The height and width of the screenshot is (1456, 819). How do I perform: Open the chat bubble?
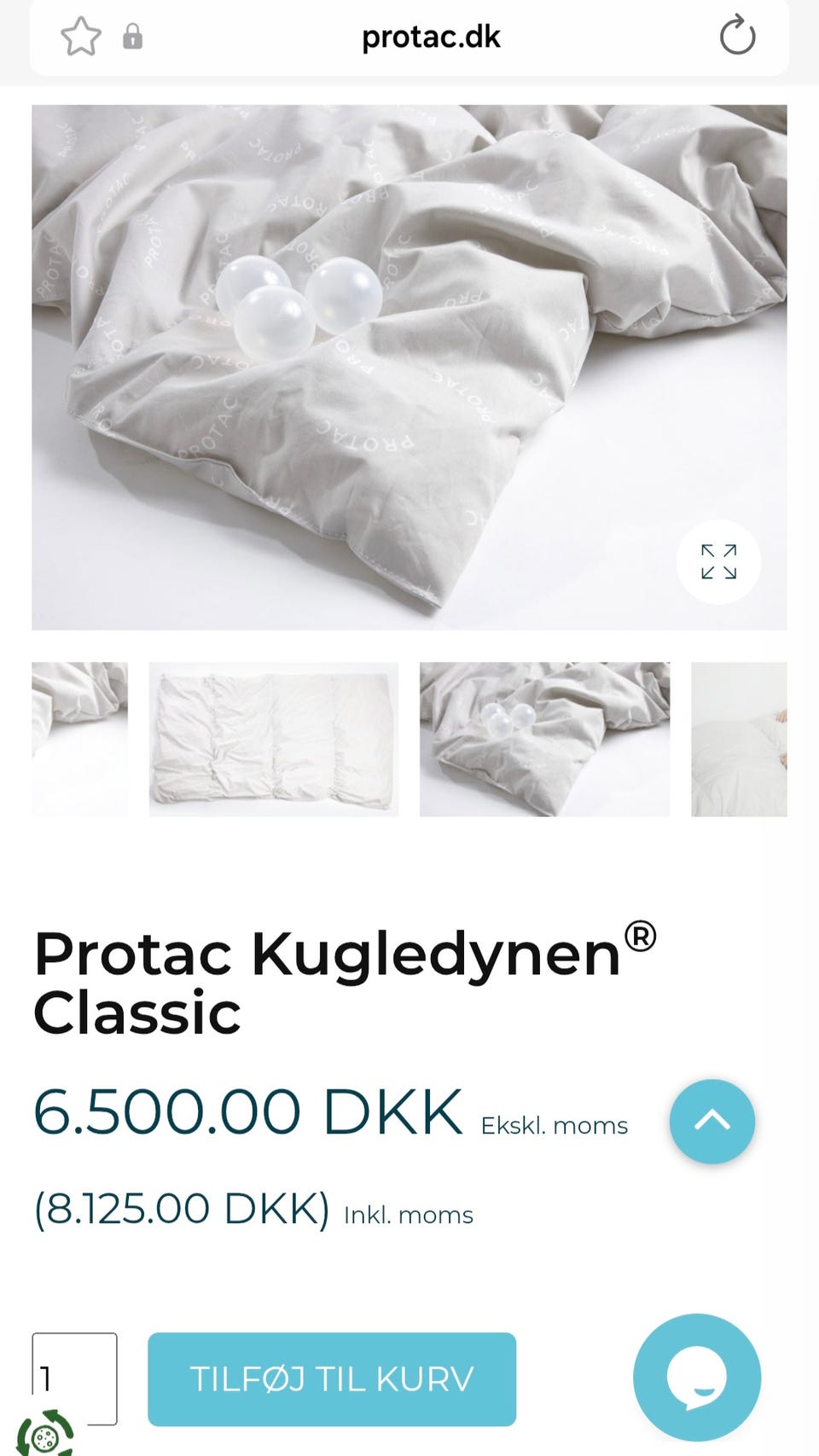coord(696,1377)
